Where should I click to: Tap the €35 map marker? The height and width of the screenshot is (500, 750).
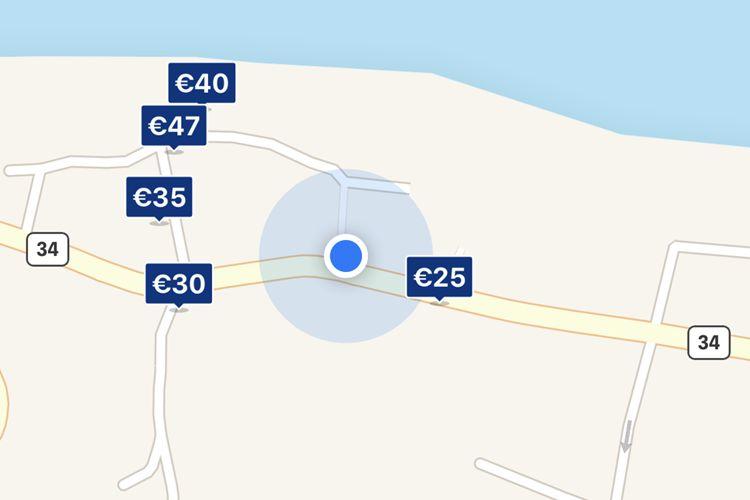159,197
